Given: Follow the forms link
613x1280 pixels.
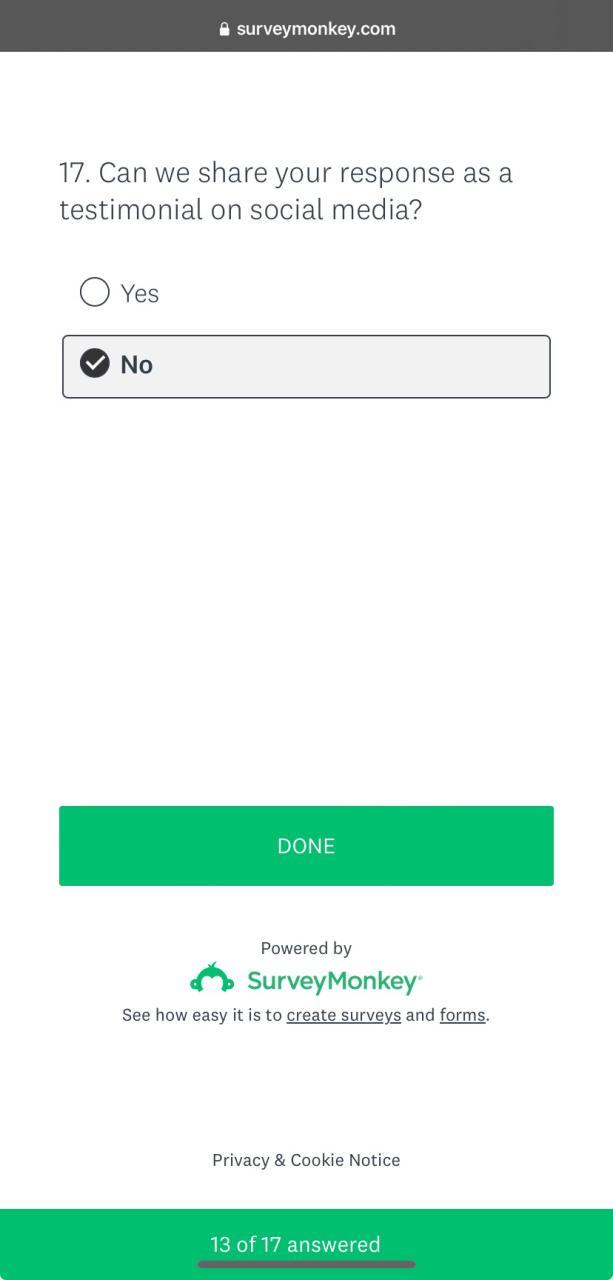Looking at the screenshot, I should click(x=462, y=1015).
